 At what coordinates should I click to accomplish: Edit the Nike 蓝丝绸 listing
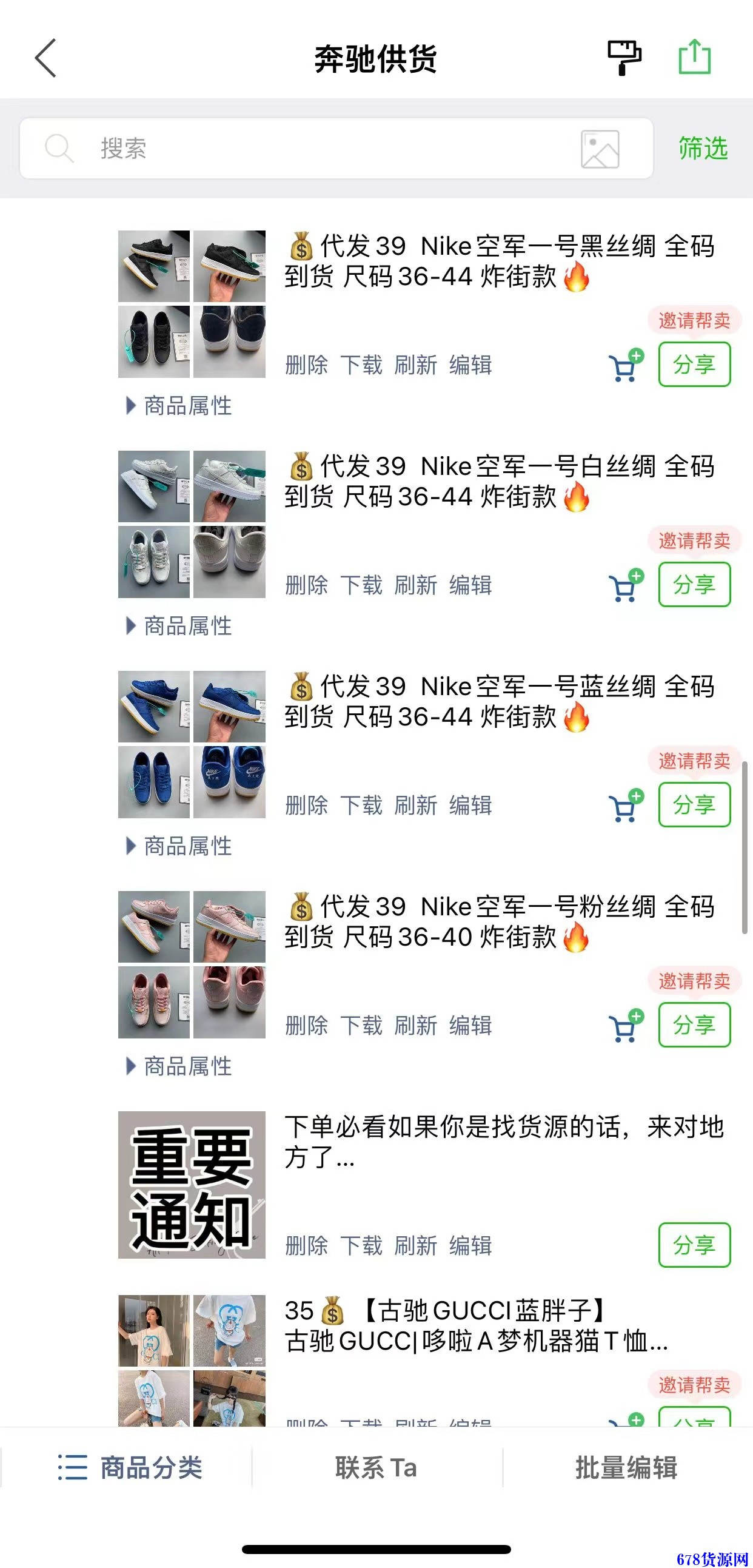pyautogui.click(x=471, y=806)
